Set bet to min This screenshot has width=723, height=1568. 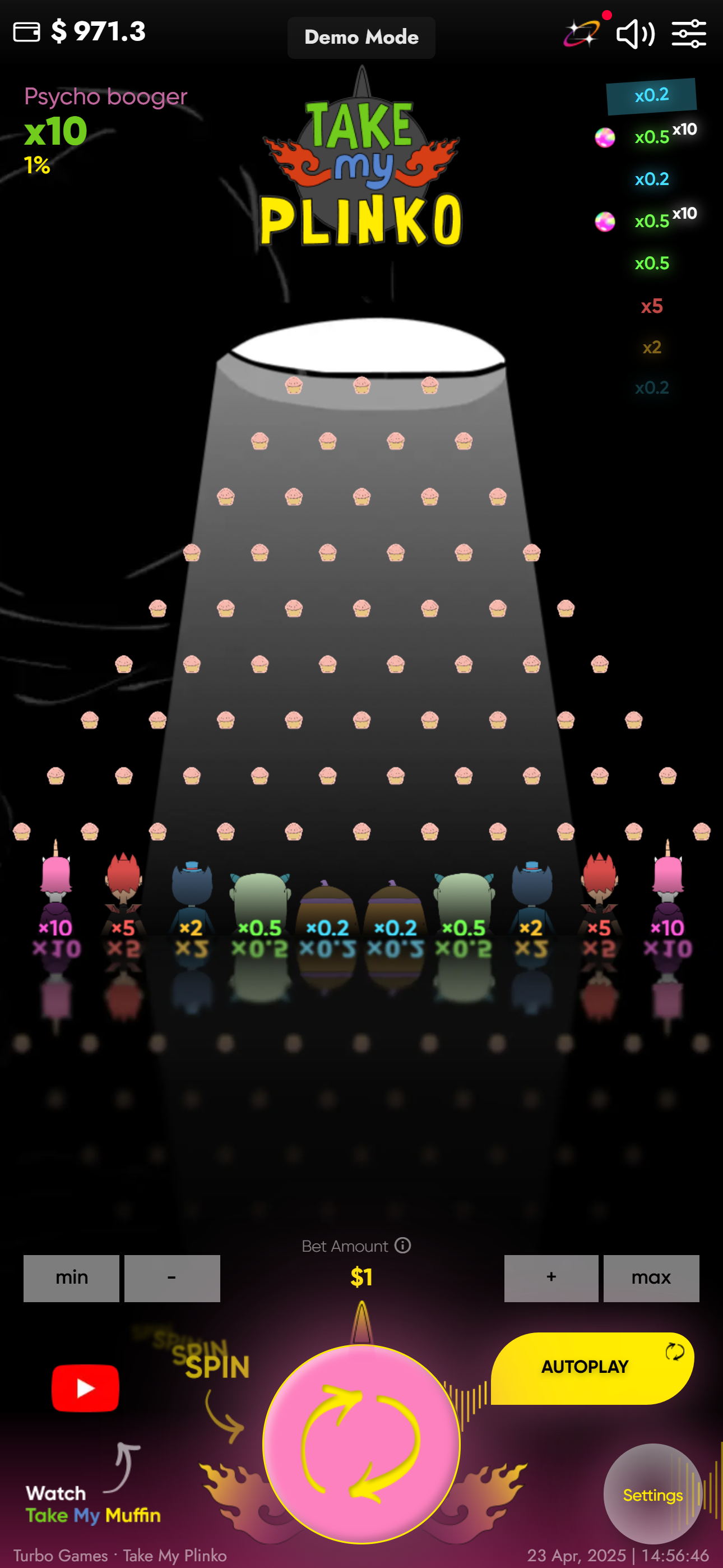71,1278
